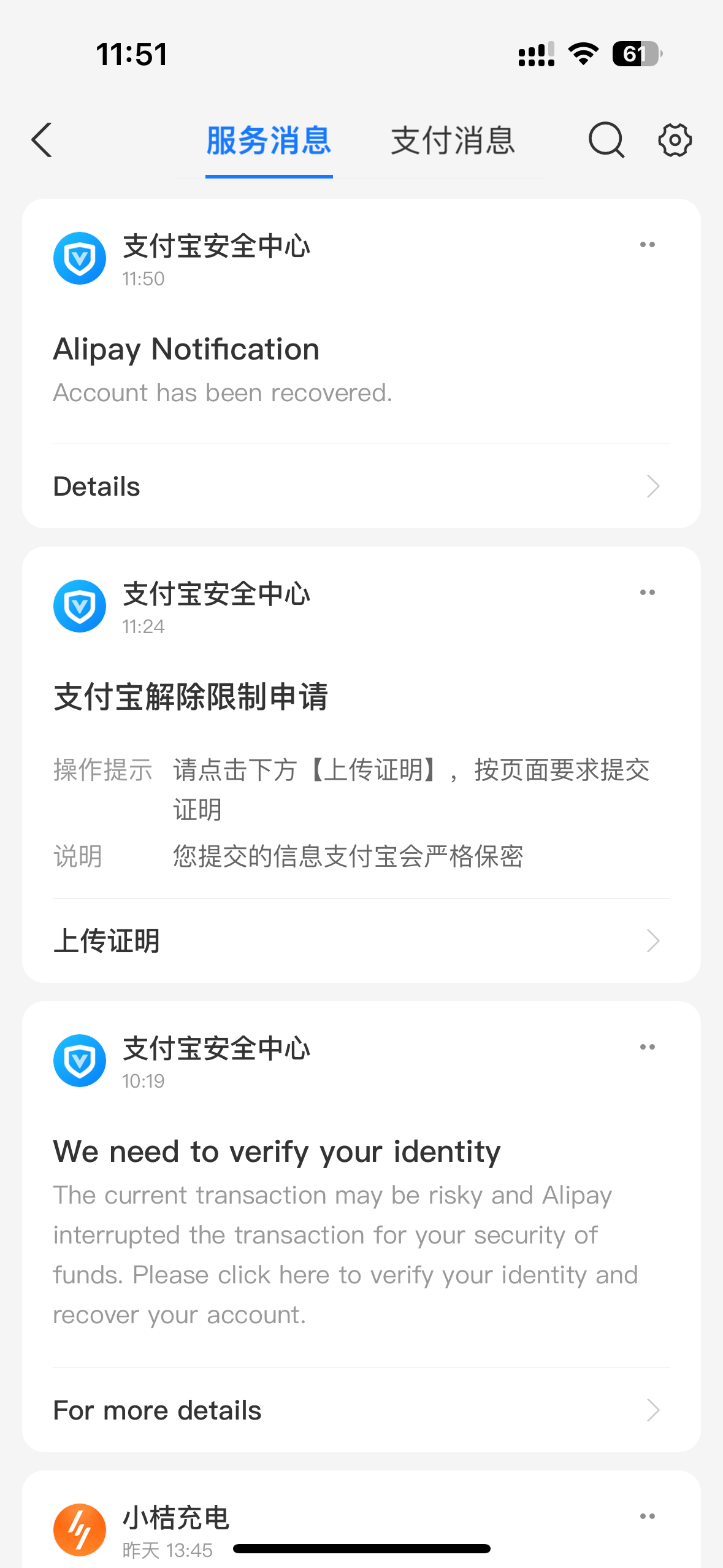The image size is (723, 1568).
Task: Open more options on 小桔充电 message
Action: pyautogui.click(x=647, y=1516)
